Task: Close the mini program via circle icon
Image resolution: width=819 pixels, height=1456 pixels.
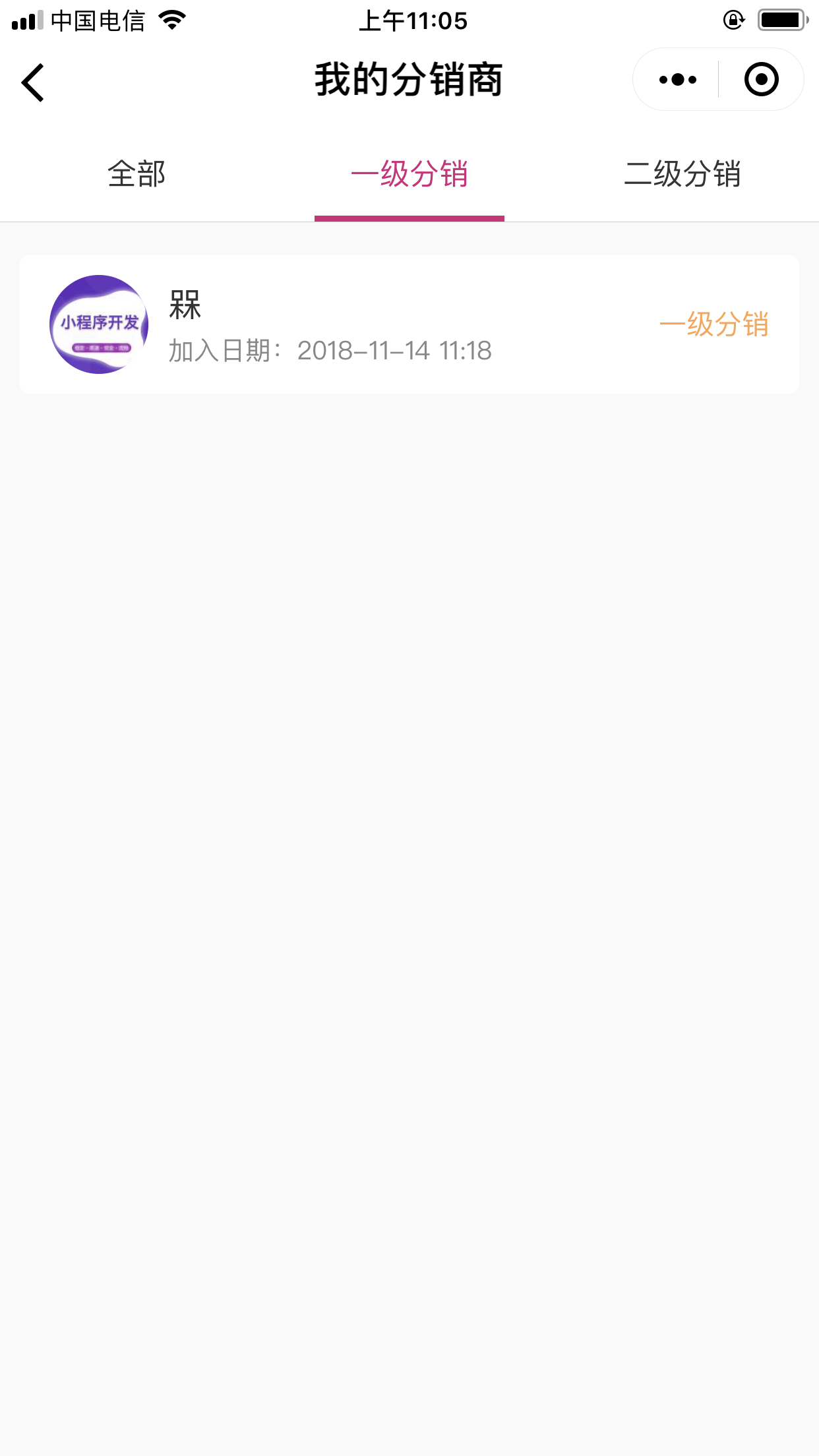Action: pyautogui.click(x=761, y=80)
